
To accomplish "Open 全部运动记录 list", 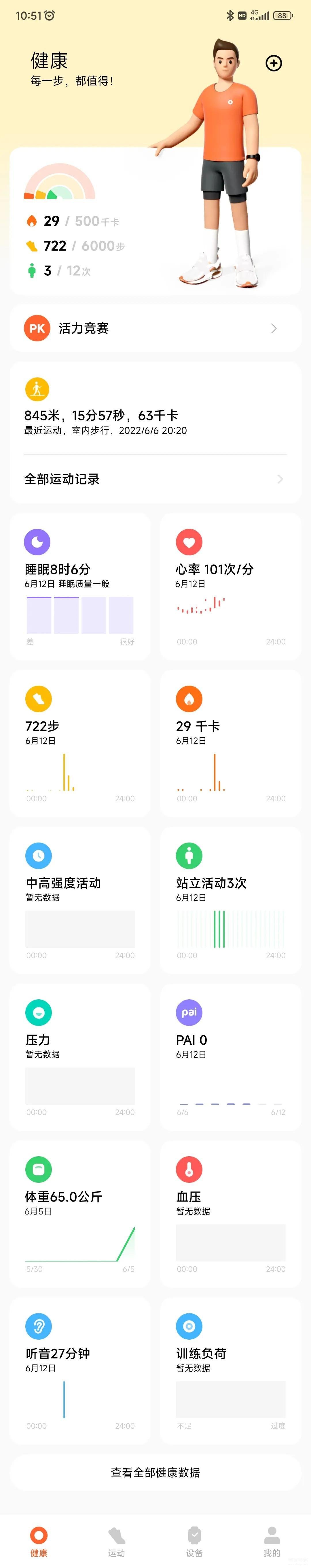I will (155, 479).
